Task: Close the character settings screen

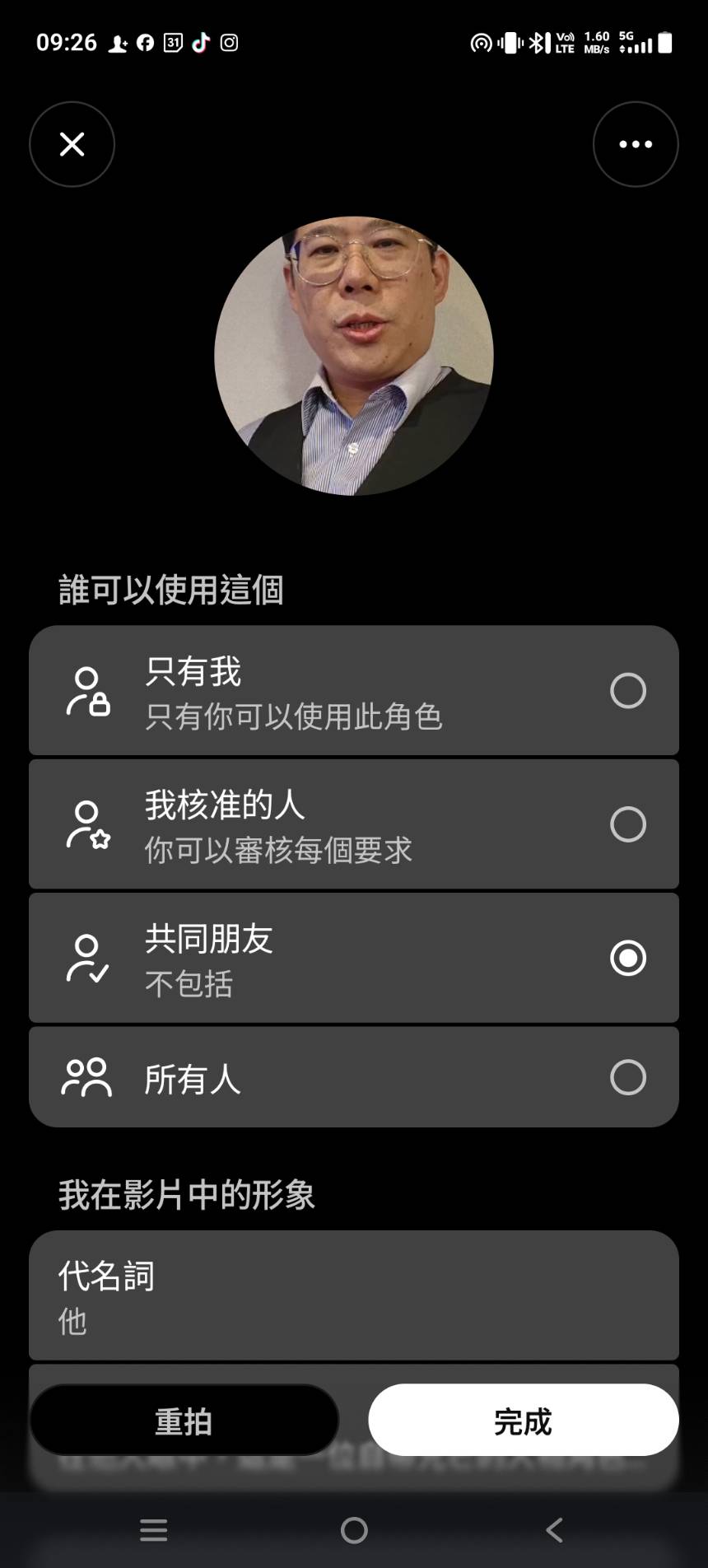Action: pos(72,144)
